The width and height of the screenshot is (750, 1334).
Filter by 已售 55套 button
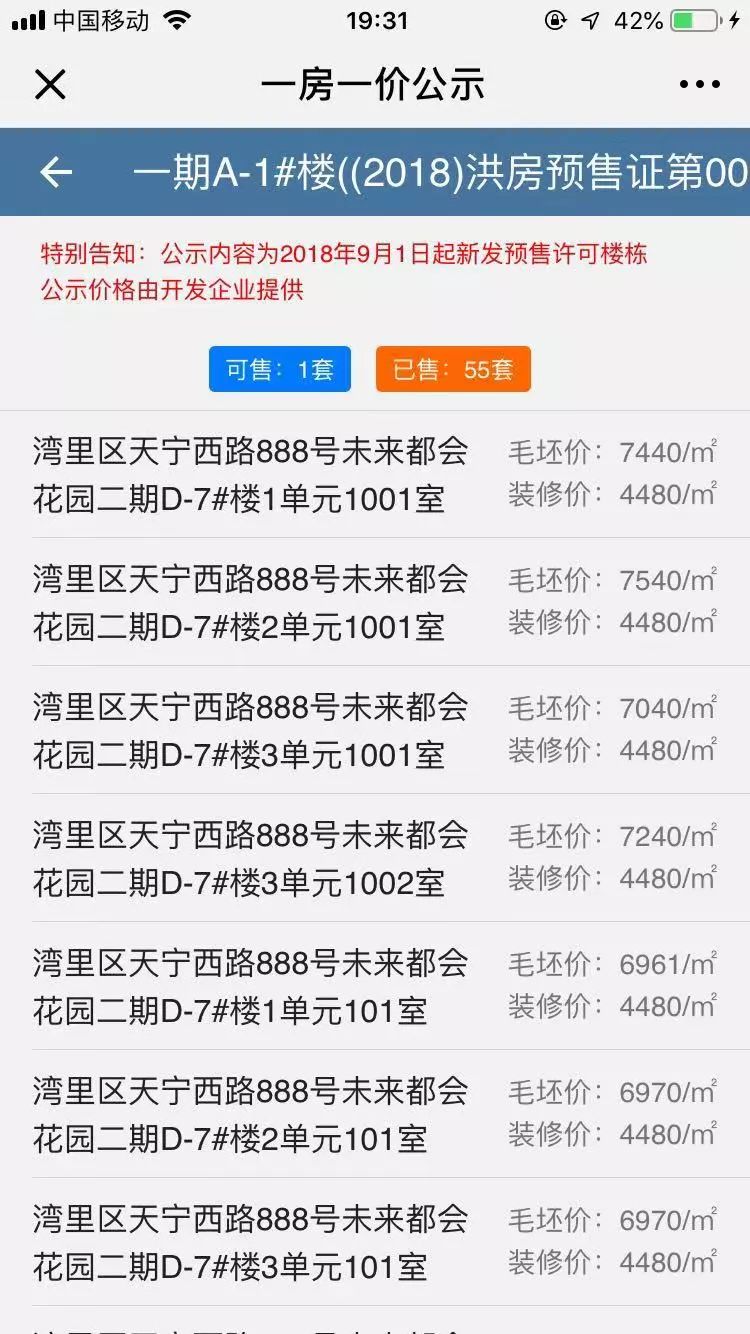coord(453,369)
